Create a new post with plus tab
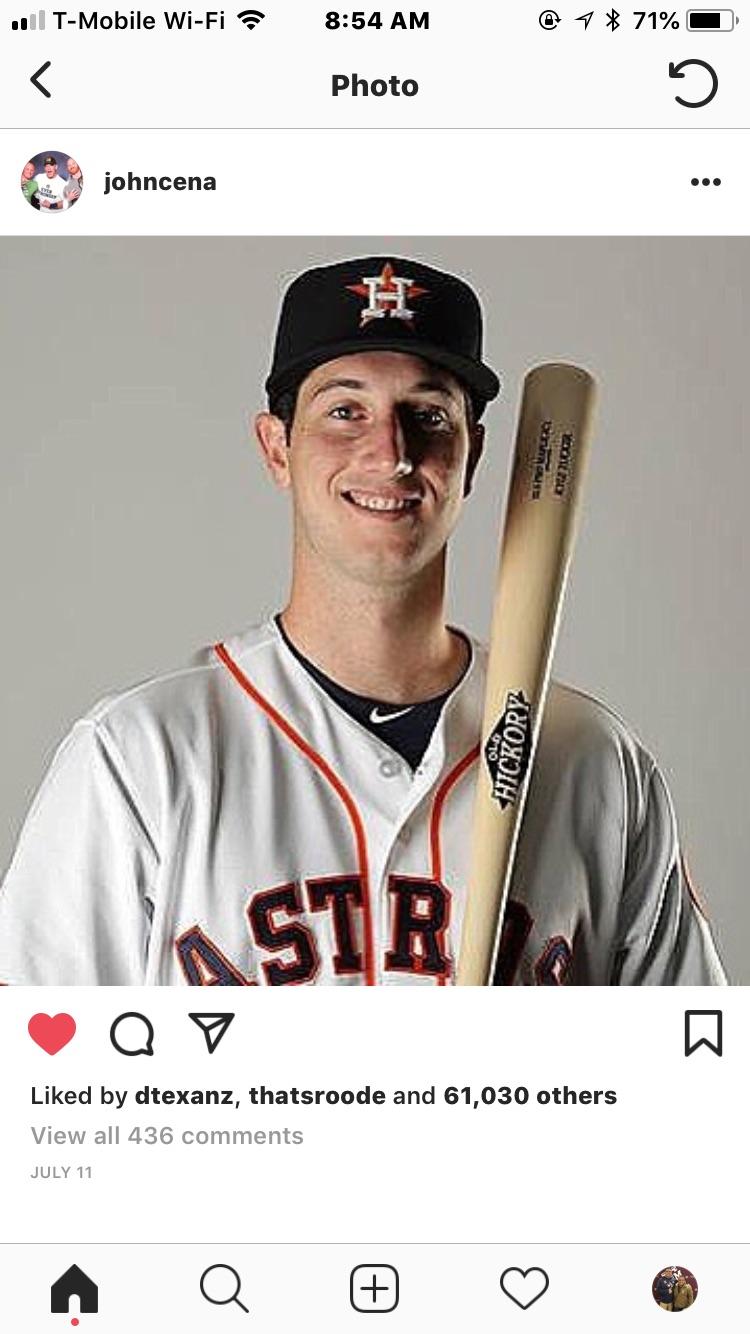 click(374, 1288)
